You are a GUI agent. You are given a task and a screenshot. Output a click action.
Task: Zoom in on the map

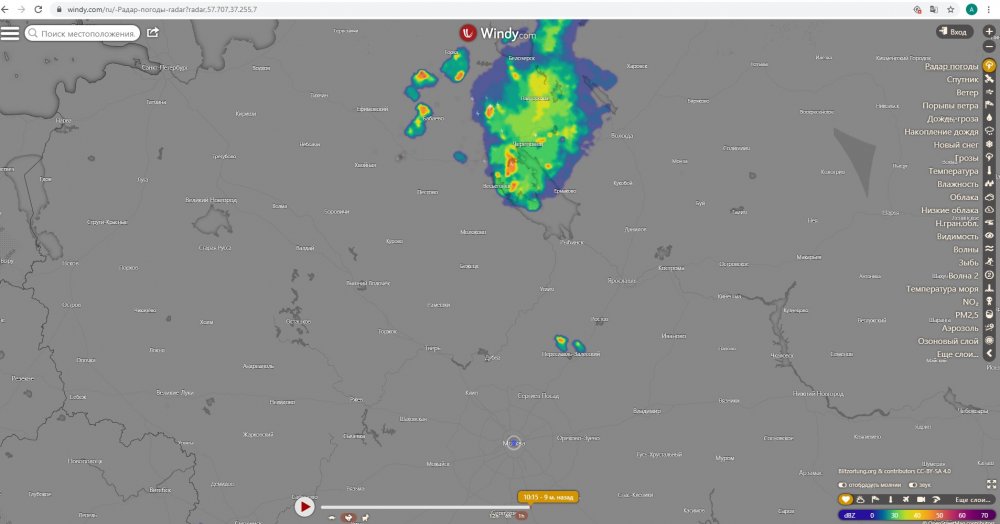[x=989, y=32]
